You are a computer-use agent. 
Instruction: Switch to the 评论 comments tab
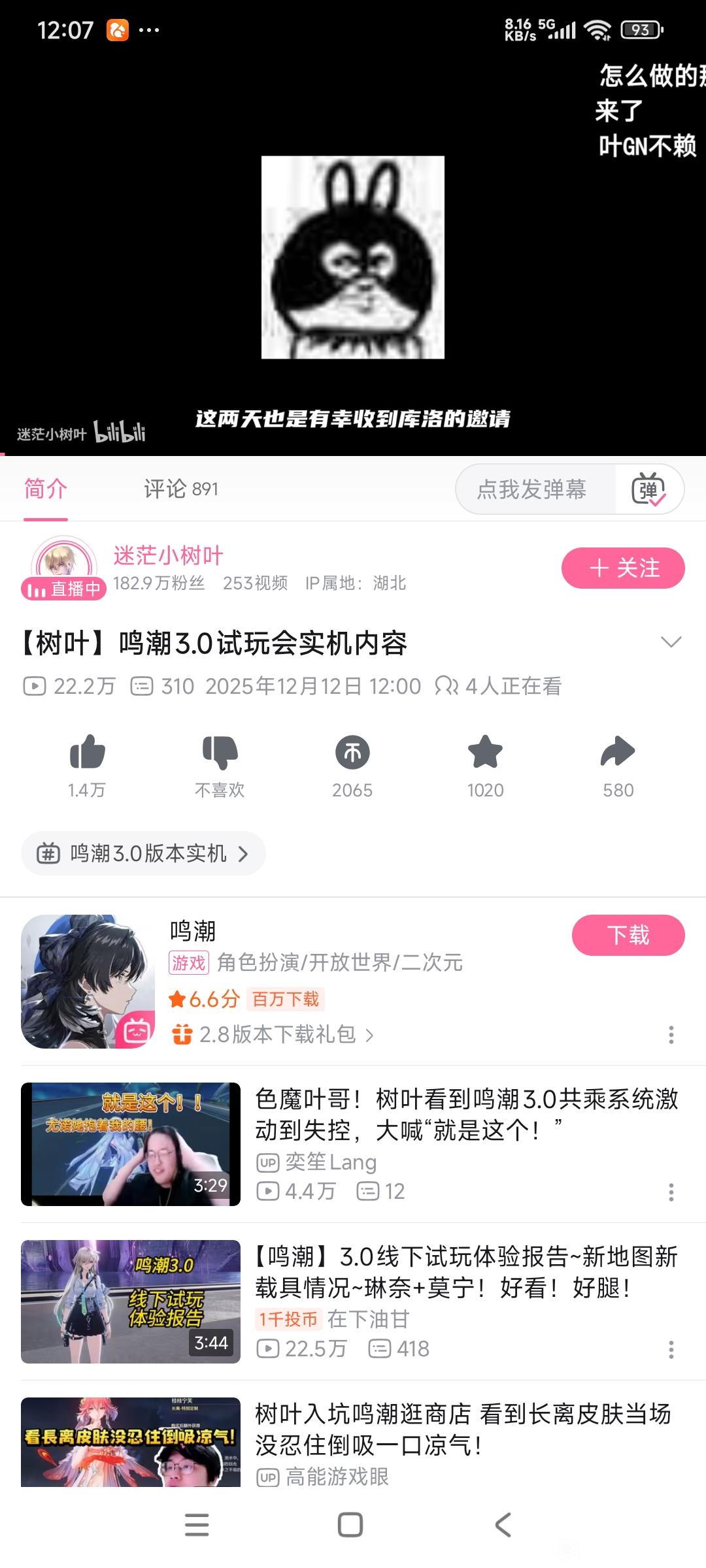[181, 489]
